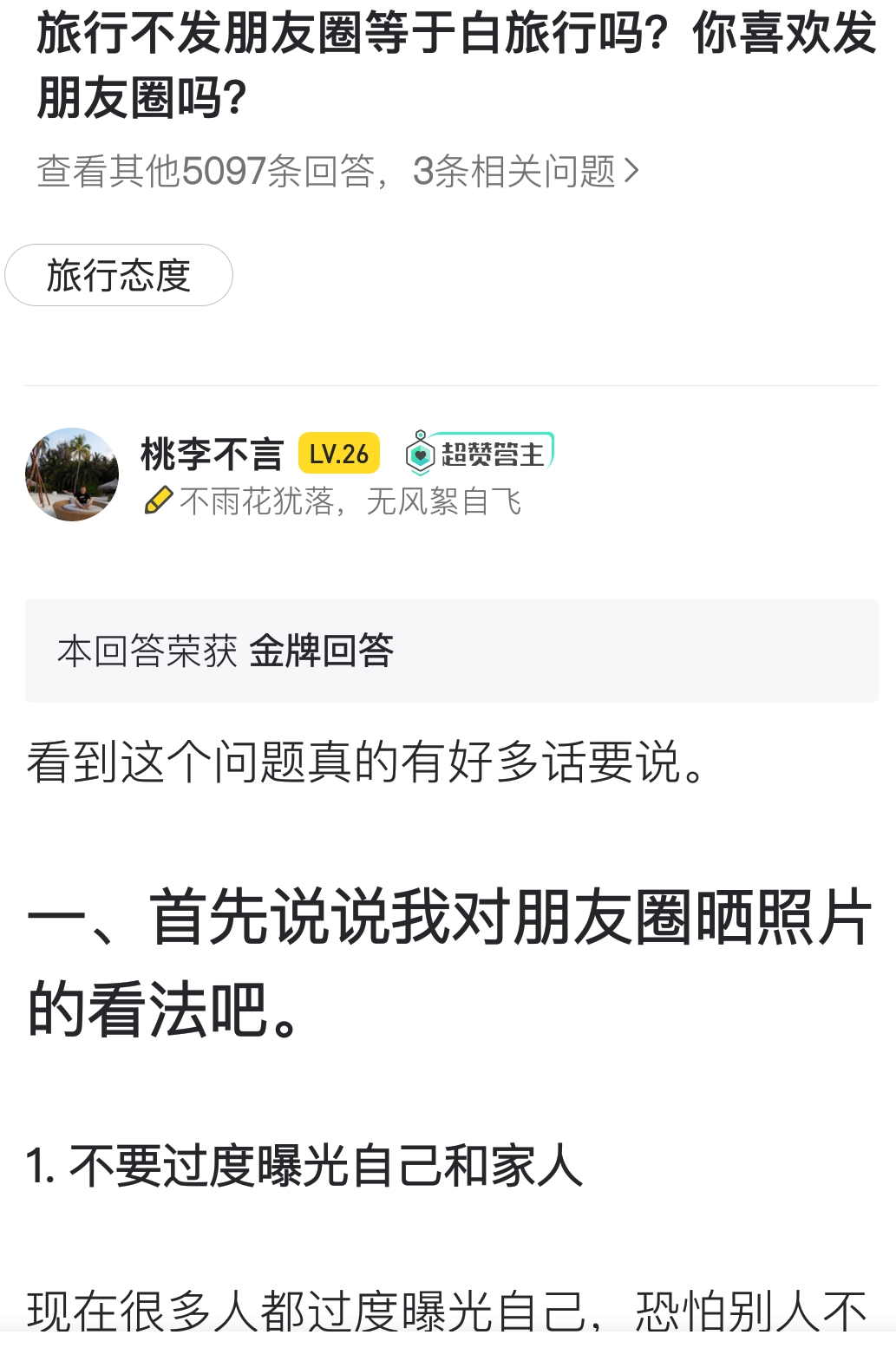
Task: Tap the LV.26 level badge
Action: (339, 454)
